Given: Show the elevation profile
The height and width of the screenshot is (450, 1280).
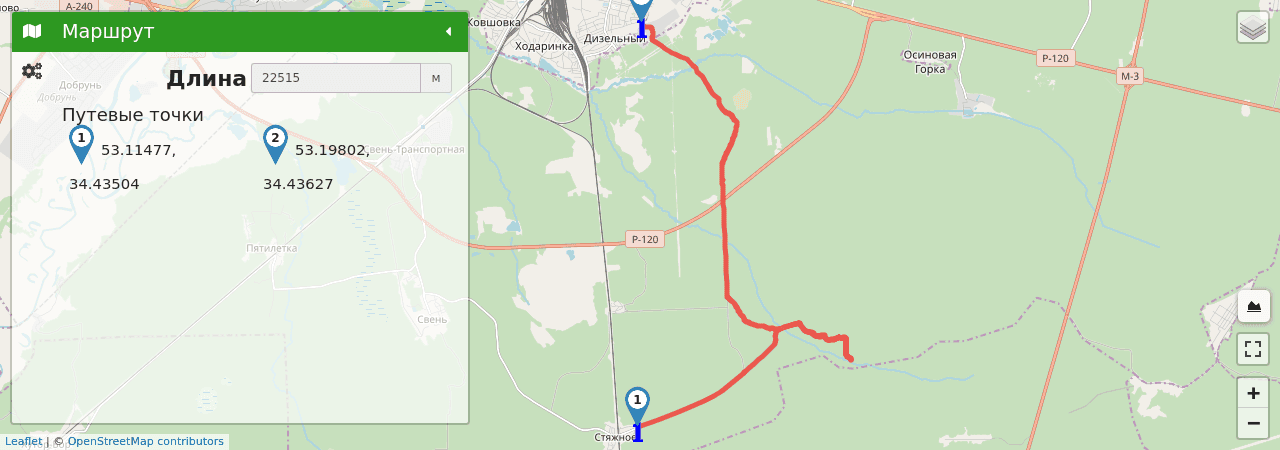Looking at the screenshot, I should [x=1253, y=306].
